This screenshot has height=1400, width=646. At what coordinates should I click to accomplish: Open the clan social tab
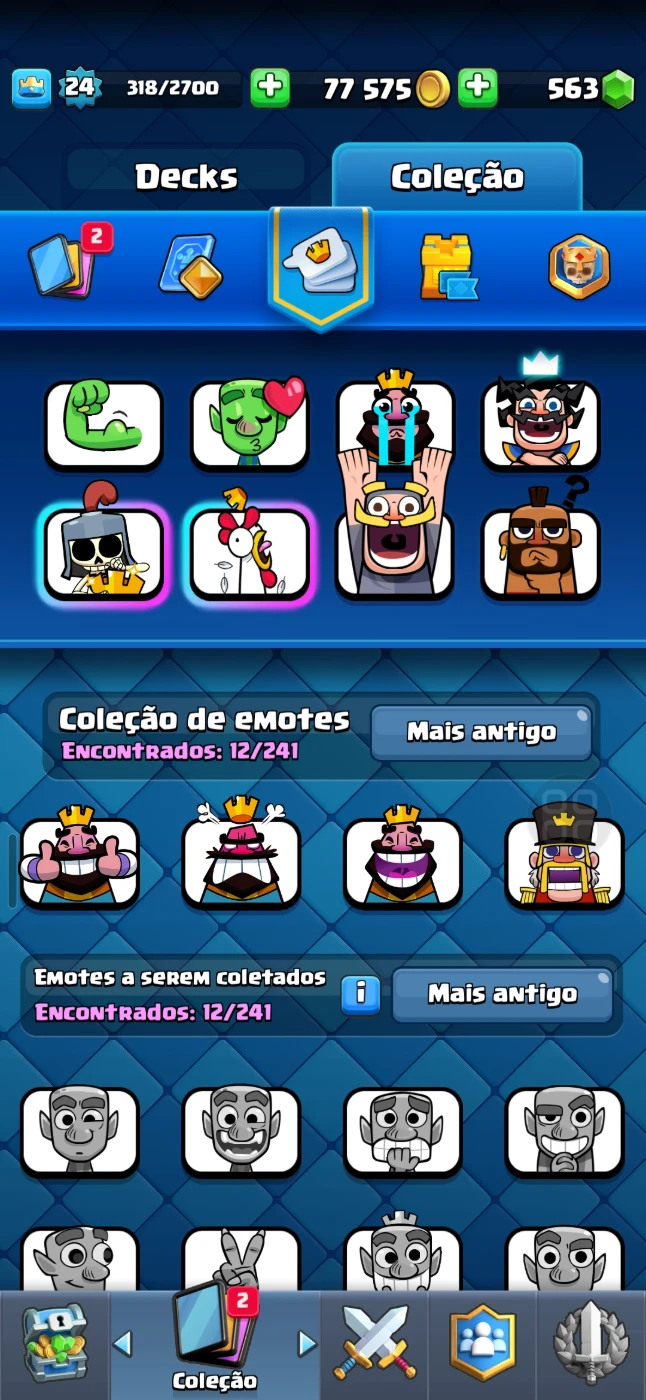482,1343
